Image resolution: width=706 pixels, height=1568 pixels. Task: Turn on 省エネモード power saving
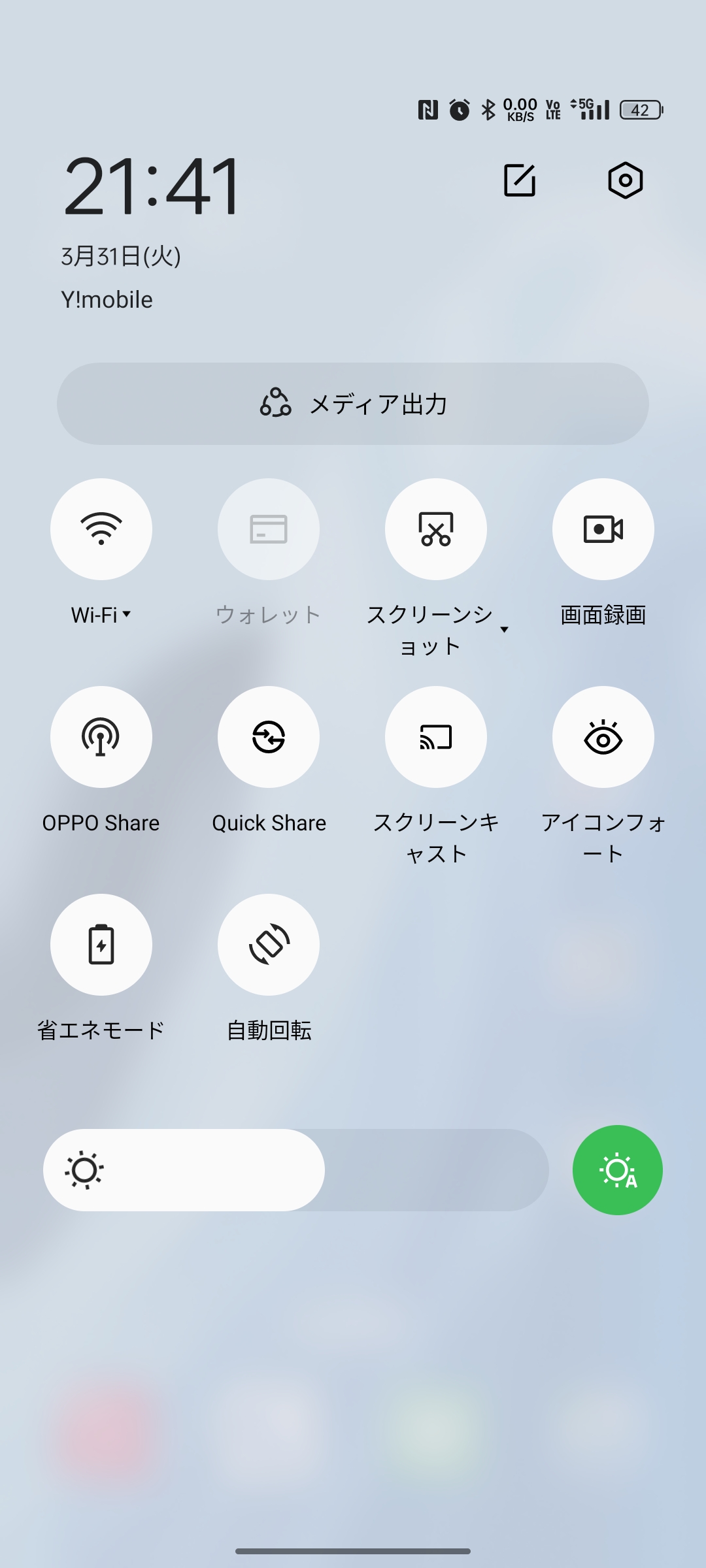(101, 945)
